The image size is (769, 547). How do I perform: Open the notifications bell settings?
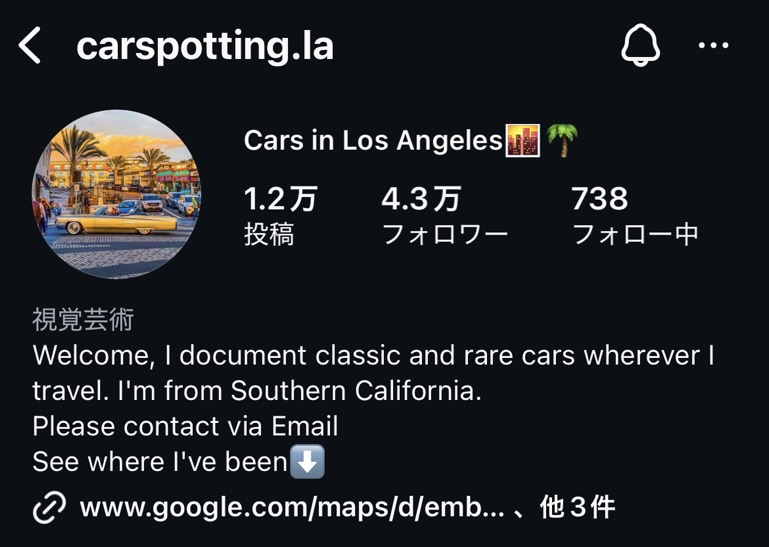point(641,46)
